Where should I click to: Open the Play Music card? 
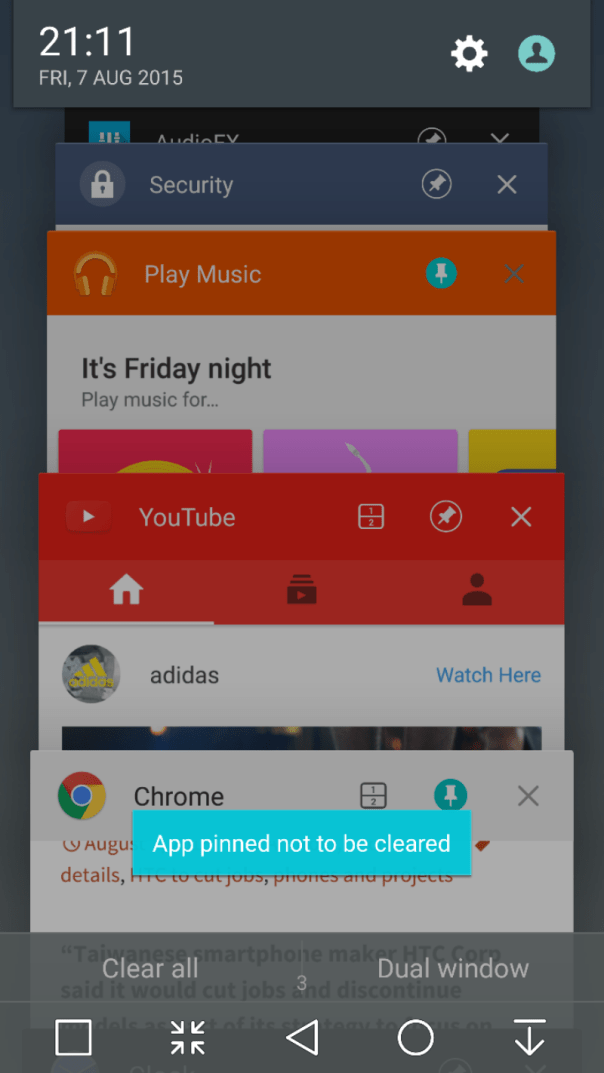300,380
